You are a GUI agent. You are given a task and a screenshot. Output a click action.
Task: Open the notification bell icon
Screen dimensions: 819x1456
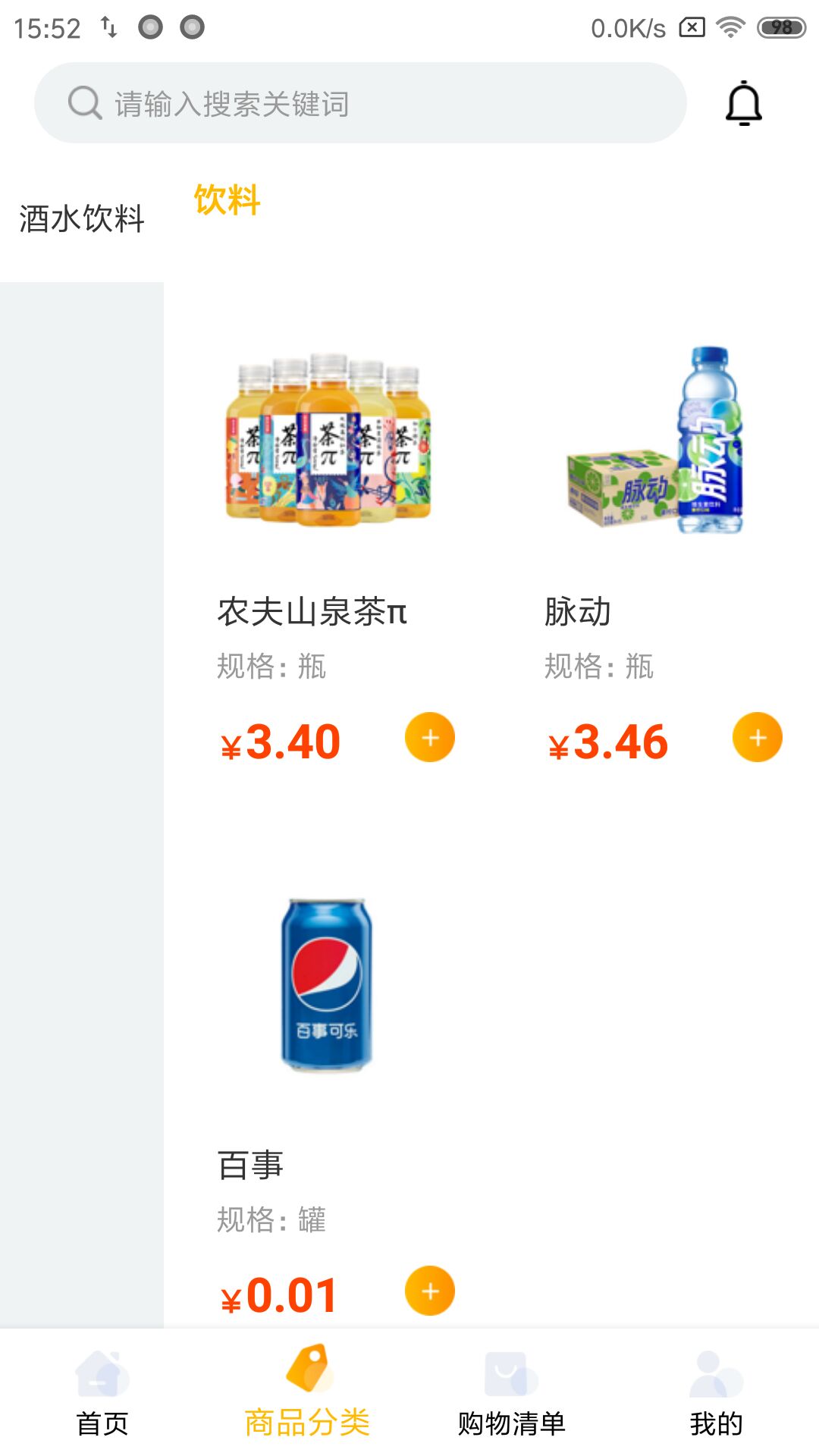coord(743,102)
